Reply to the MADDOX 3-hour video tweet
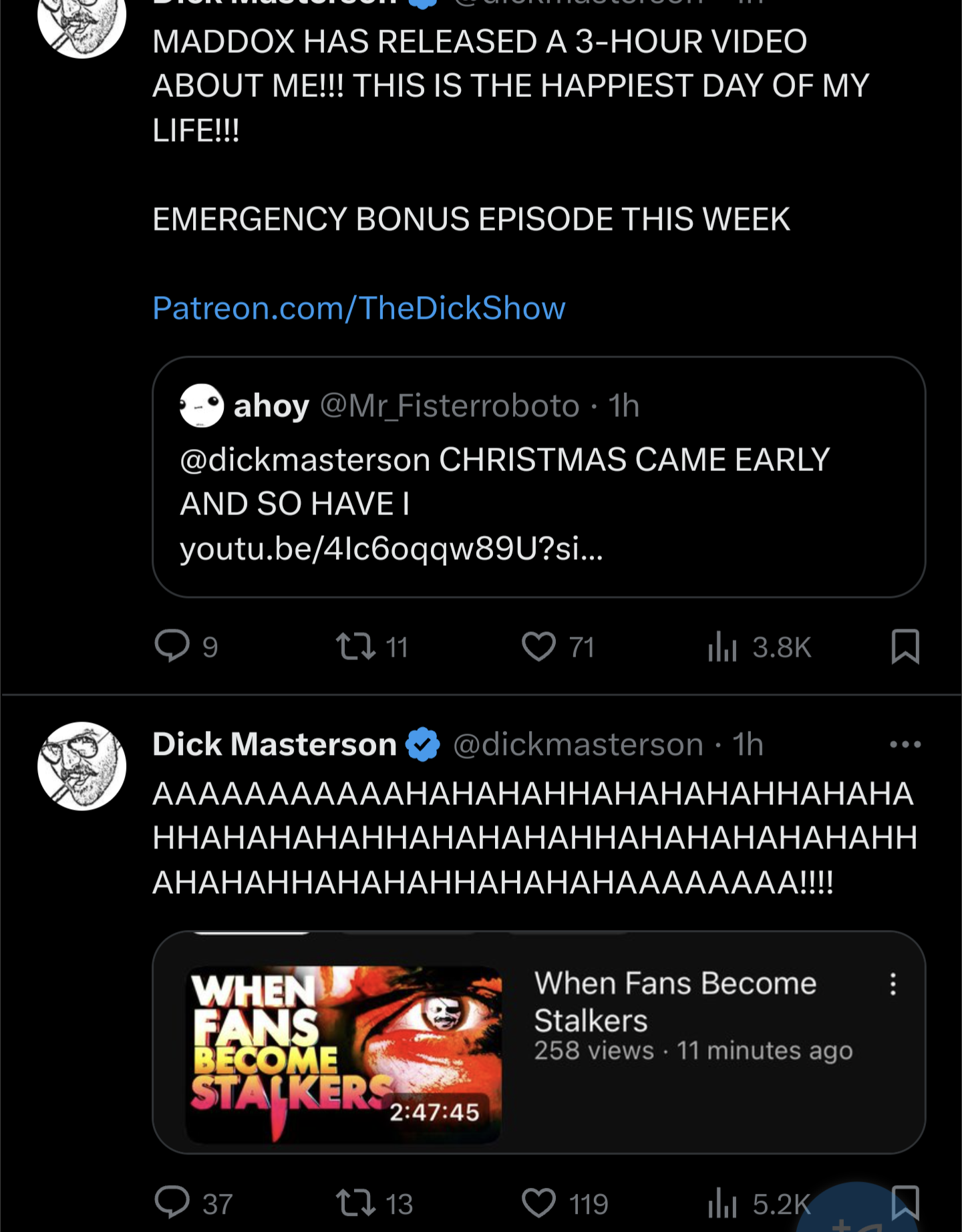Image resolution: width=962 pixels, height=1232 pixels. (172, 646)
